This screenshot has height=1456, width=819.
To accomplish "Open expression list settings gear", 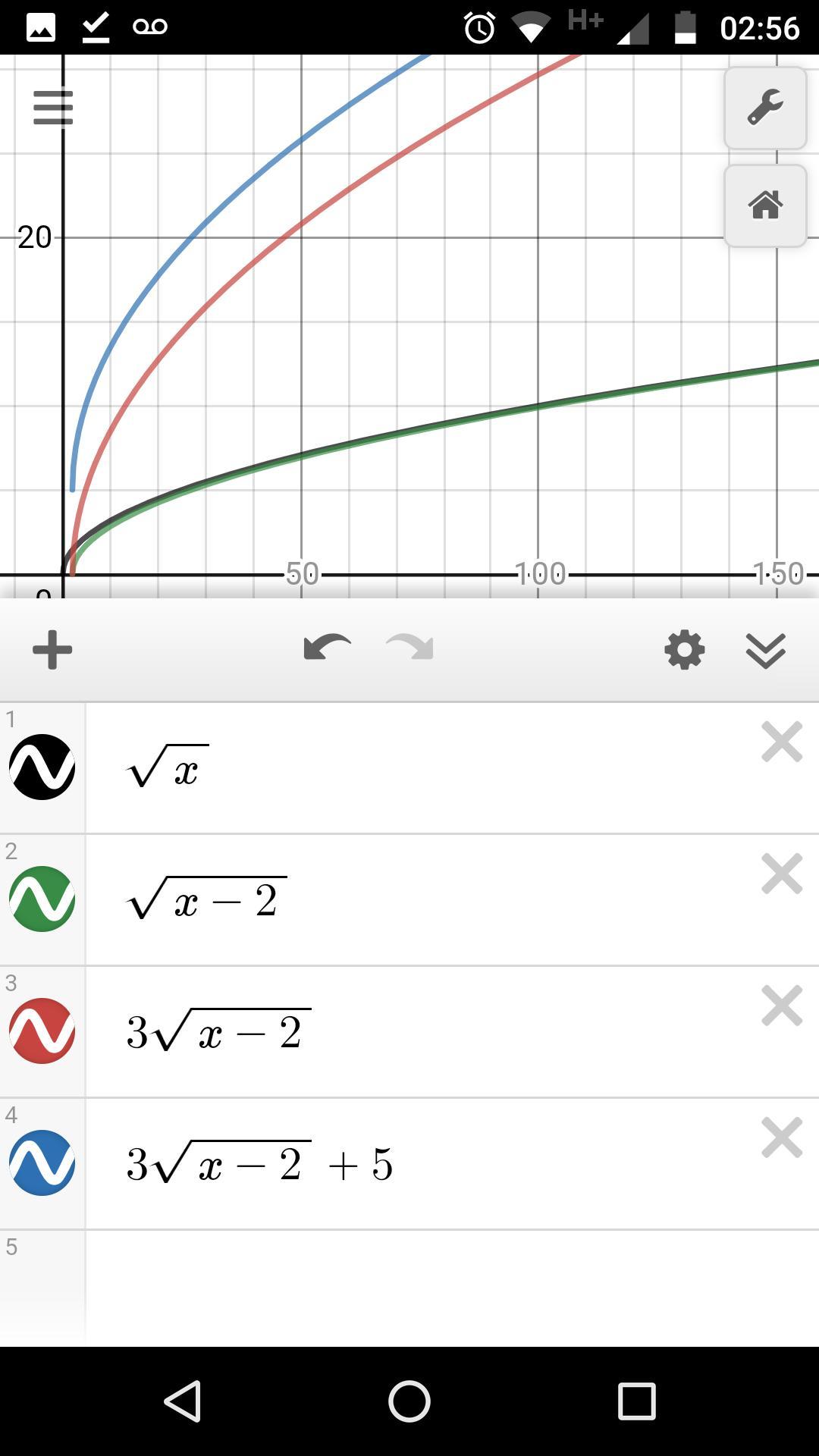I will pyautogui.click(x=684, y=650).
